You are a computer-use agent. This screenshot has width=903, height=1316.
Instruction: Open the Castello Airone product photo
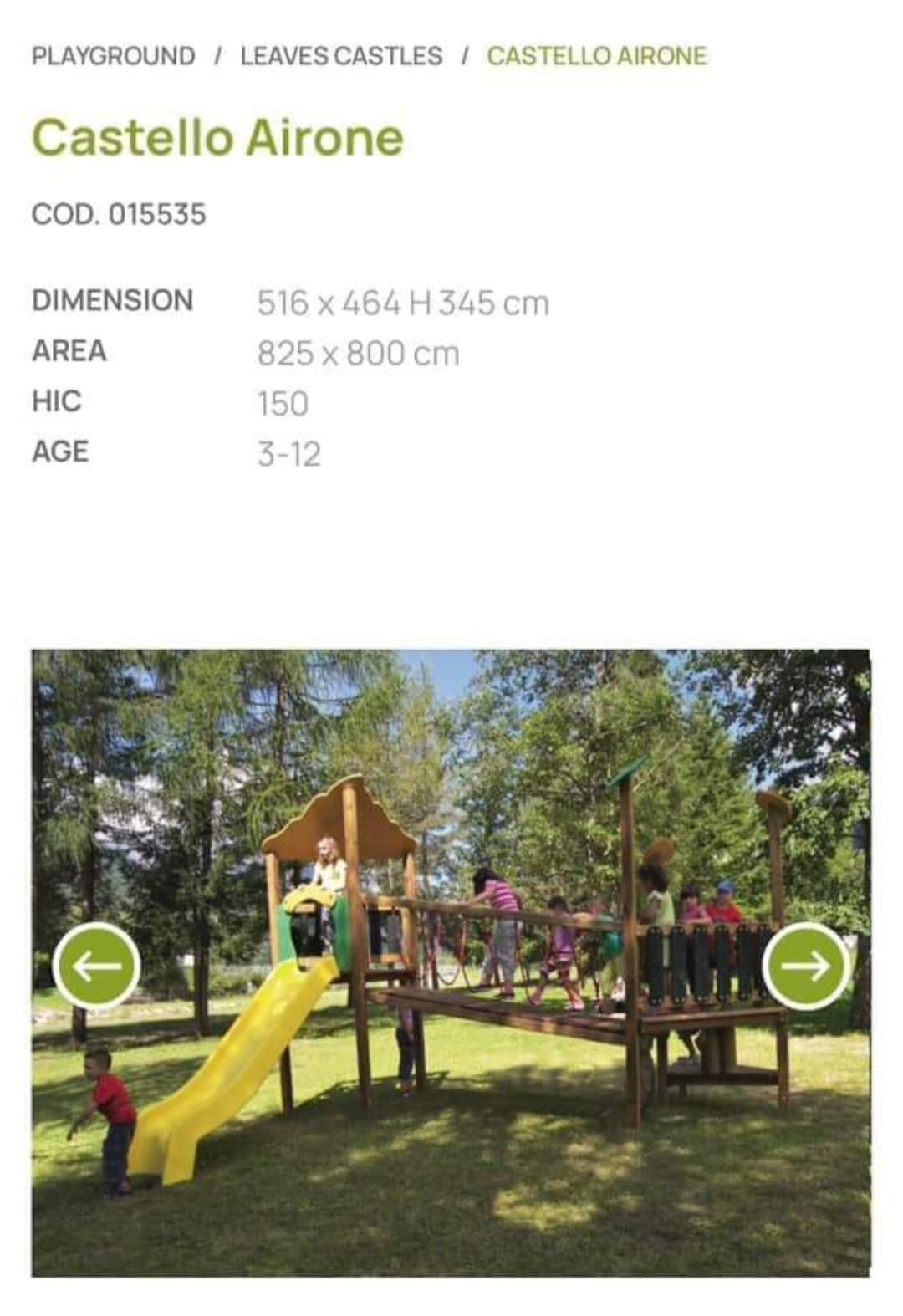coord(451,1087)
